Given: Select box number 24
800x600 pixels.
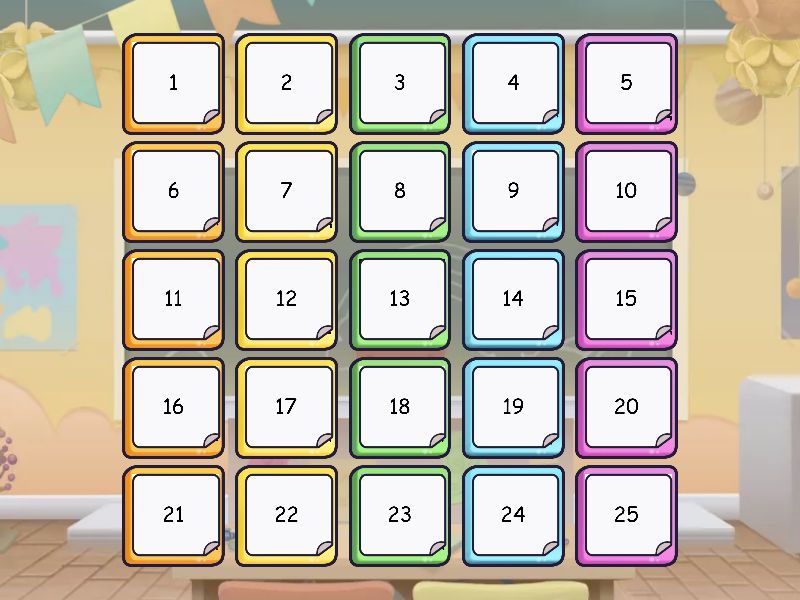Looking at the screenshot, I should [513, 515].
